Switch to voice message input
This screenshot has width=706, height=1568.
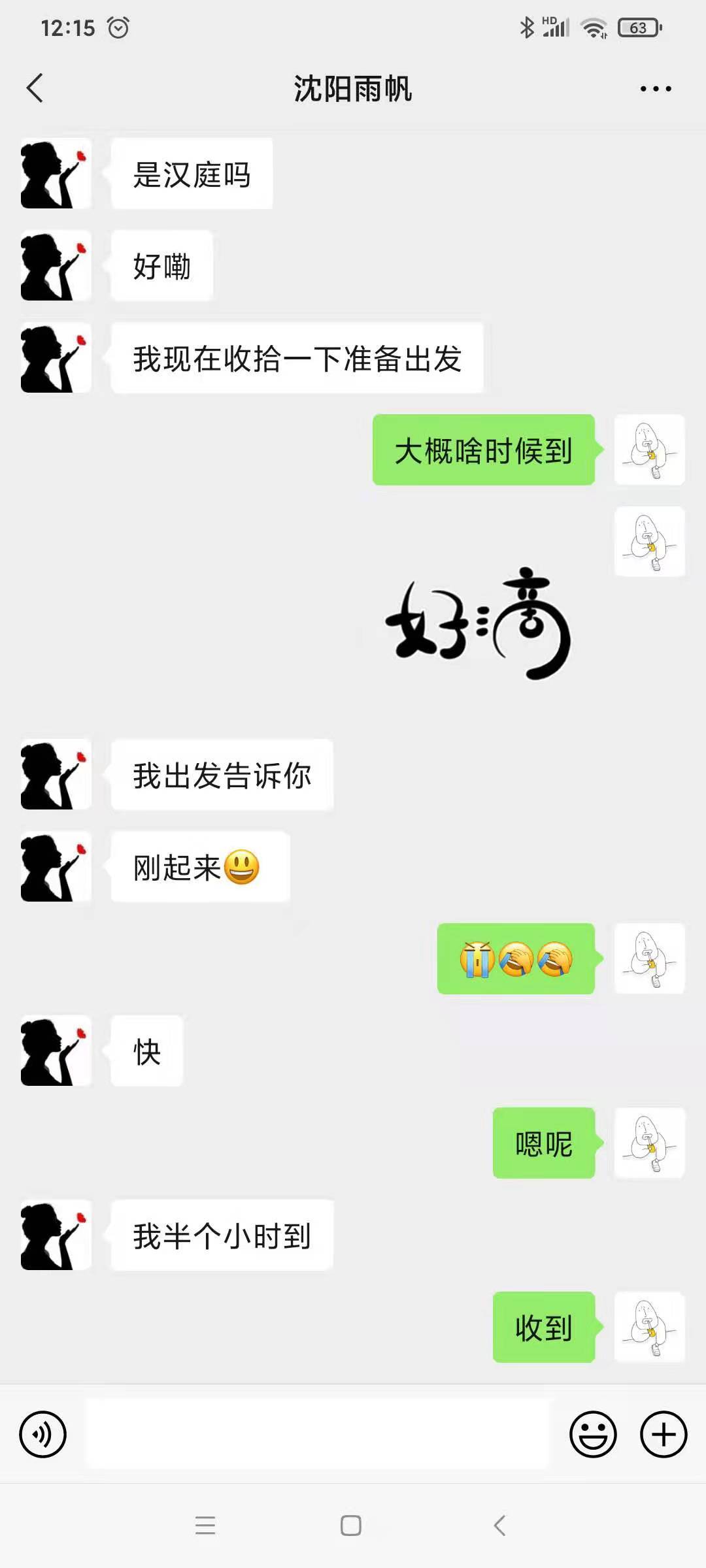coord(43,1434)
